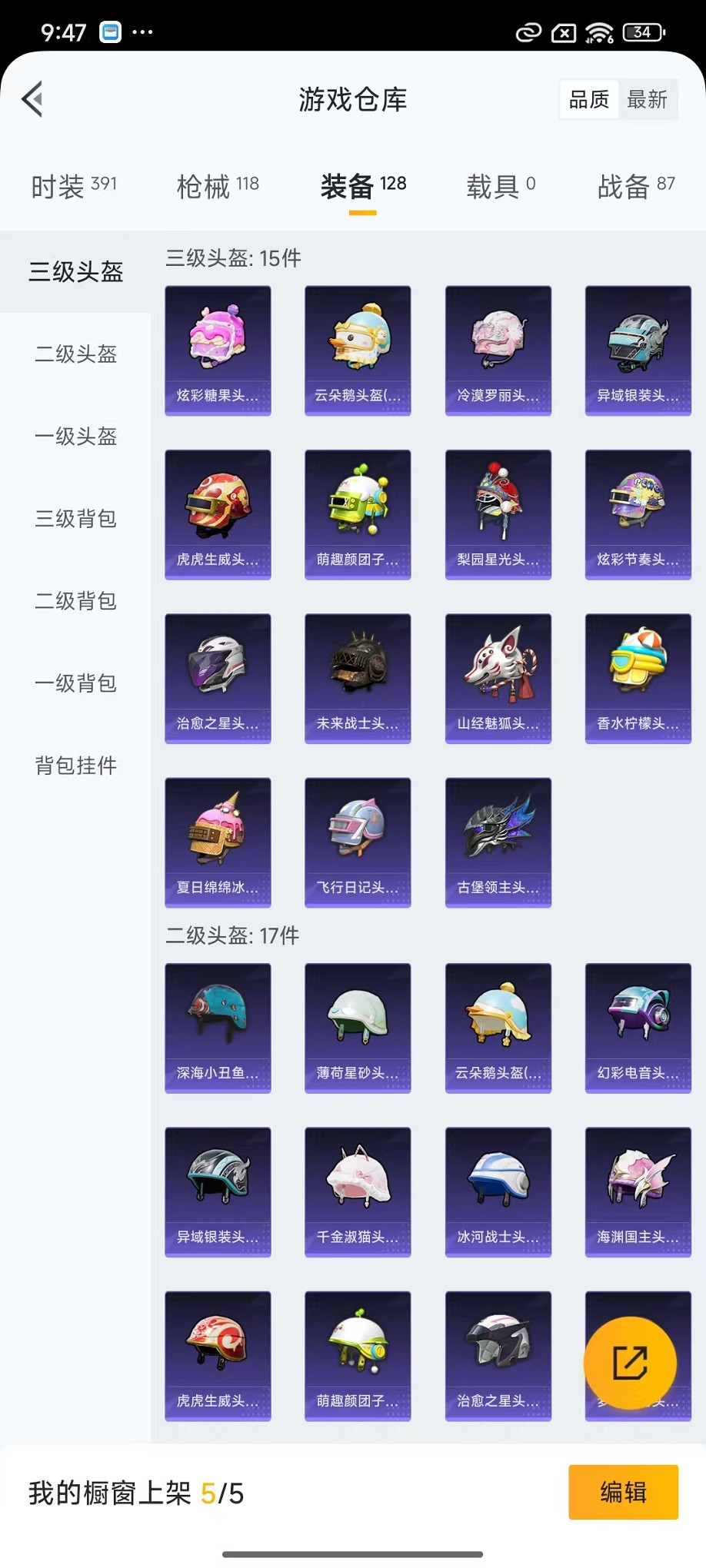Open the 冷漠罗丽头盔 item tile
The height and width of the screenshot is (1568, 706).
(x=498, y=350)
